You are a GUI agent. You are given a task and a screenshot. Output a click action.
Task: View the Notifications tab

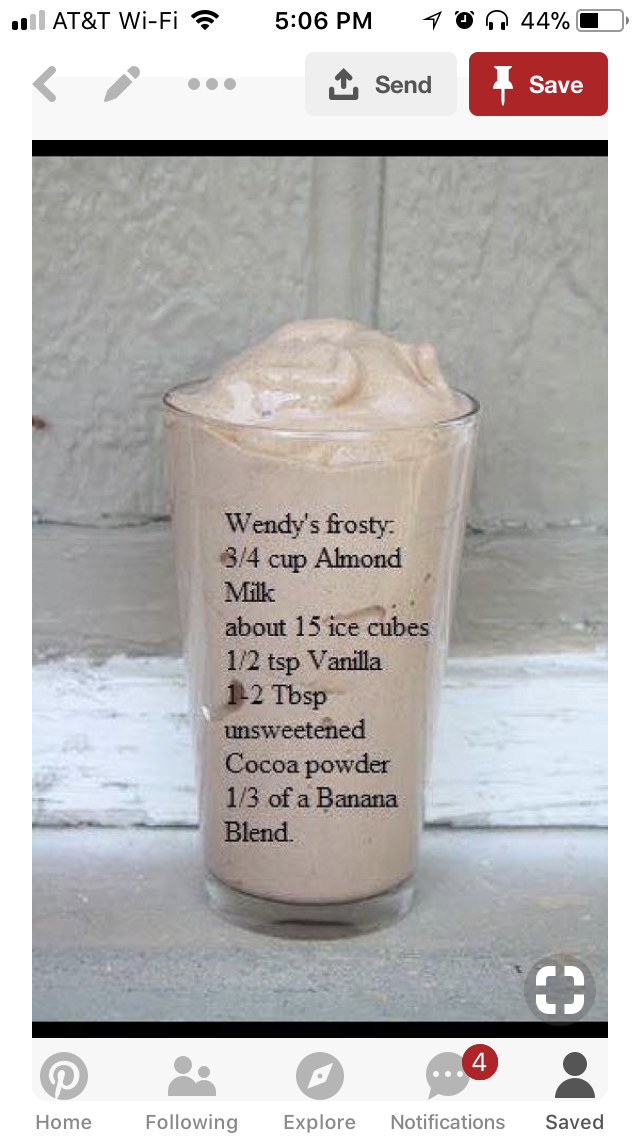pyautogui.click(x=448, y=1092)
